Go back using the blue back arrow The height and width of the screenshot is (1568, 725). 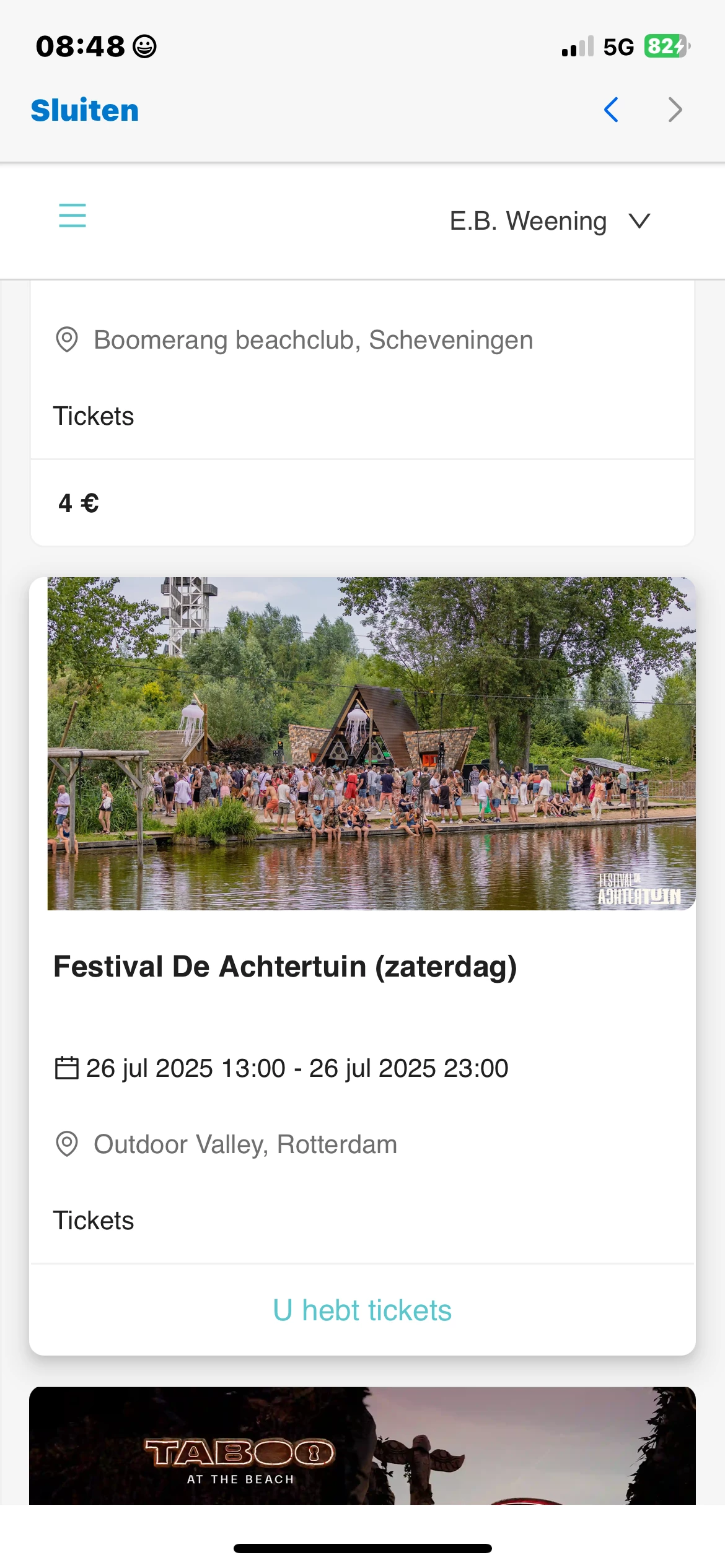[x=611, y=110]
